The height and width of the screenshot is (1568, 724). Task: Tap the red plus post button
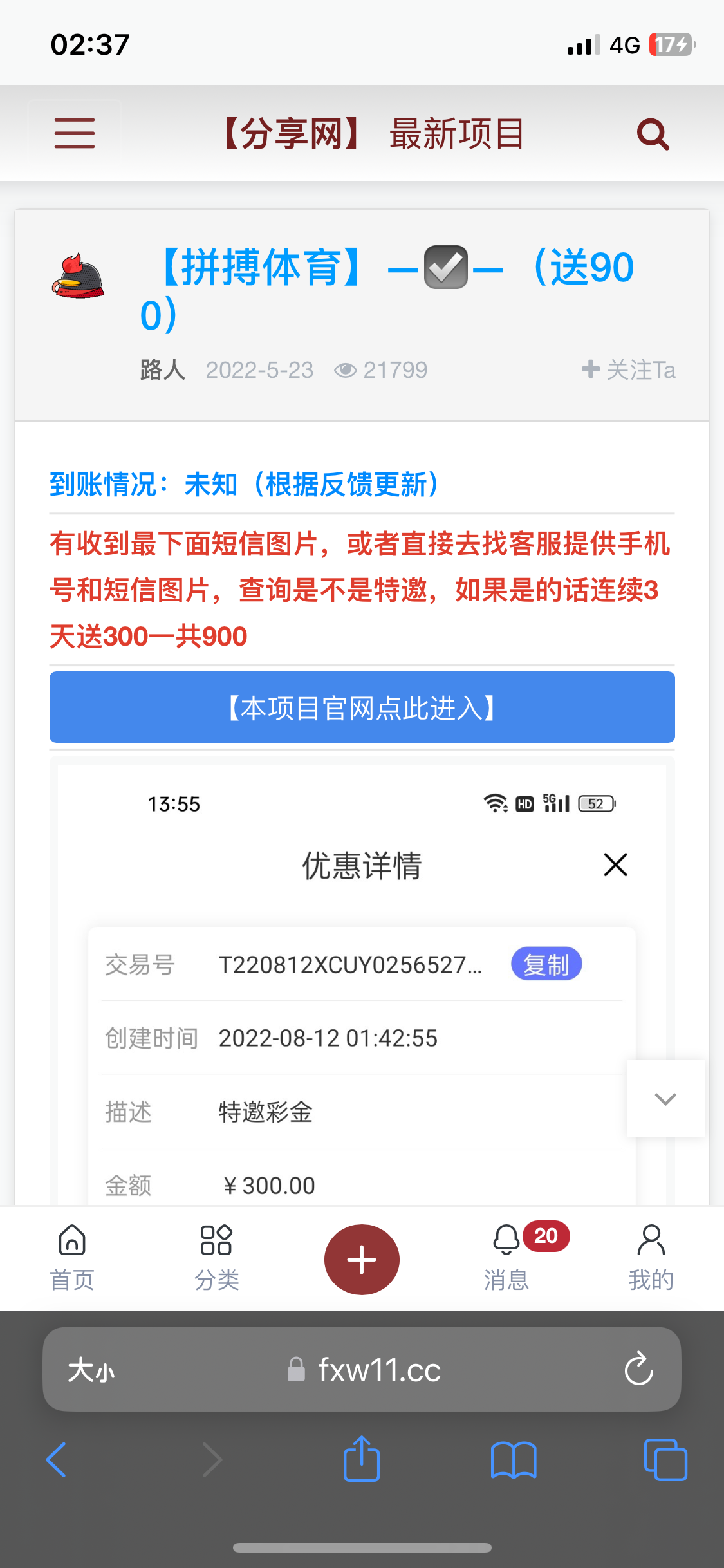(x=362, y=1260)
